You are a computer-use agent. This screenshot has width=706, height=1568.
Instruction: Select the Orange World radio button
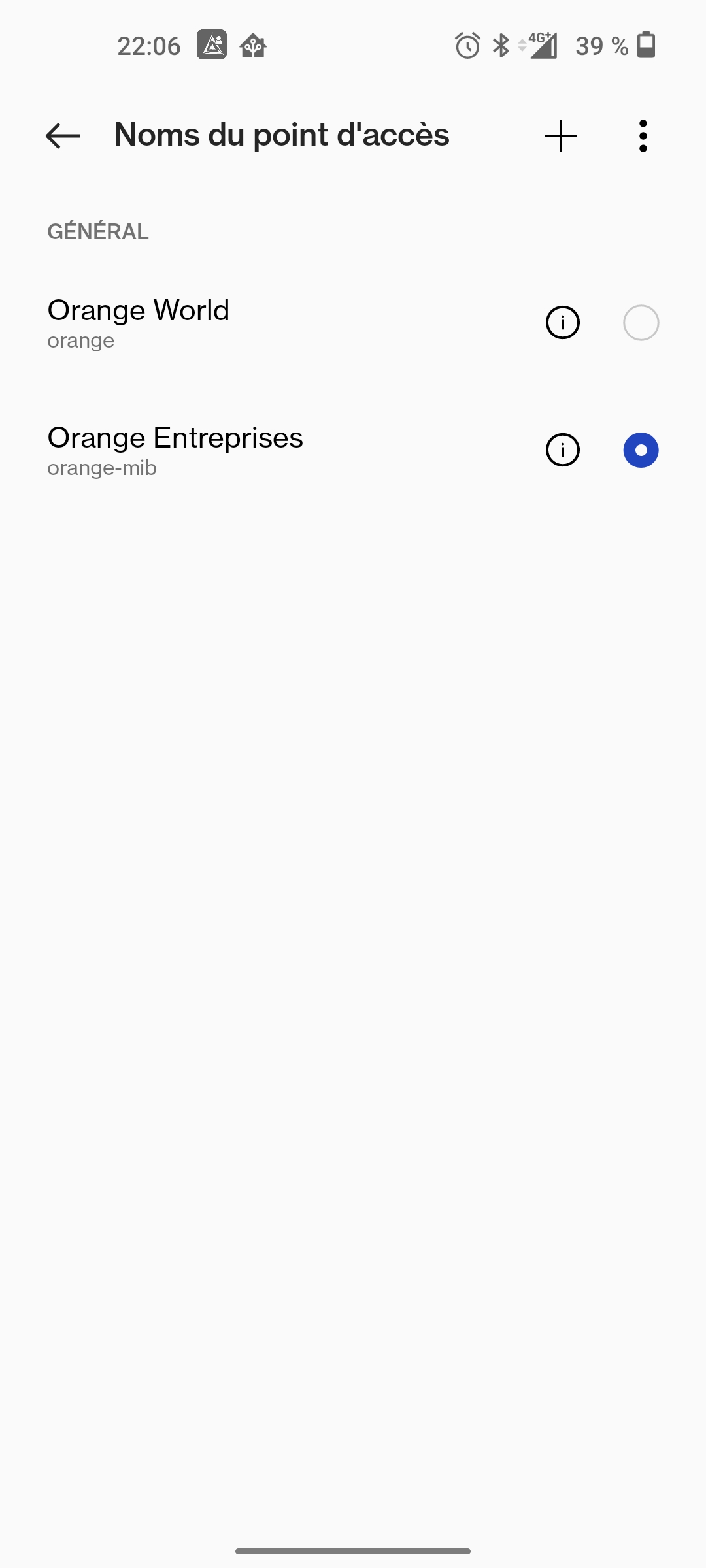point(641,323)
